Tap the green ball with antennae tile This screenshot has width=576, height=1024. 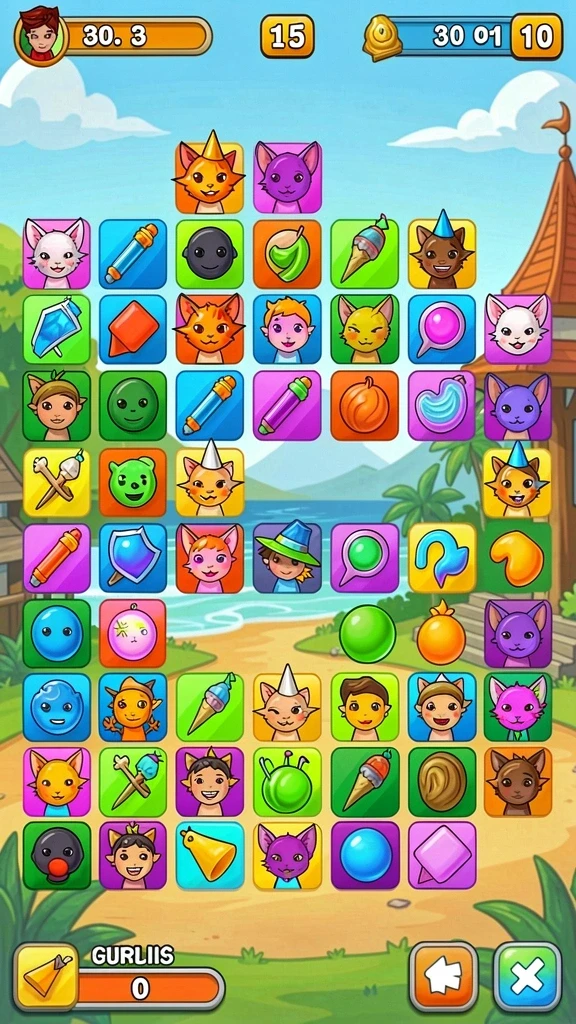(287, 782)
